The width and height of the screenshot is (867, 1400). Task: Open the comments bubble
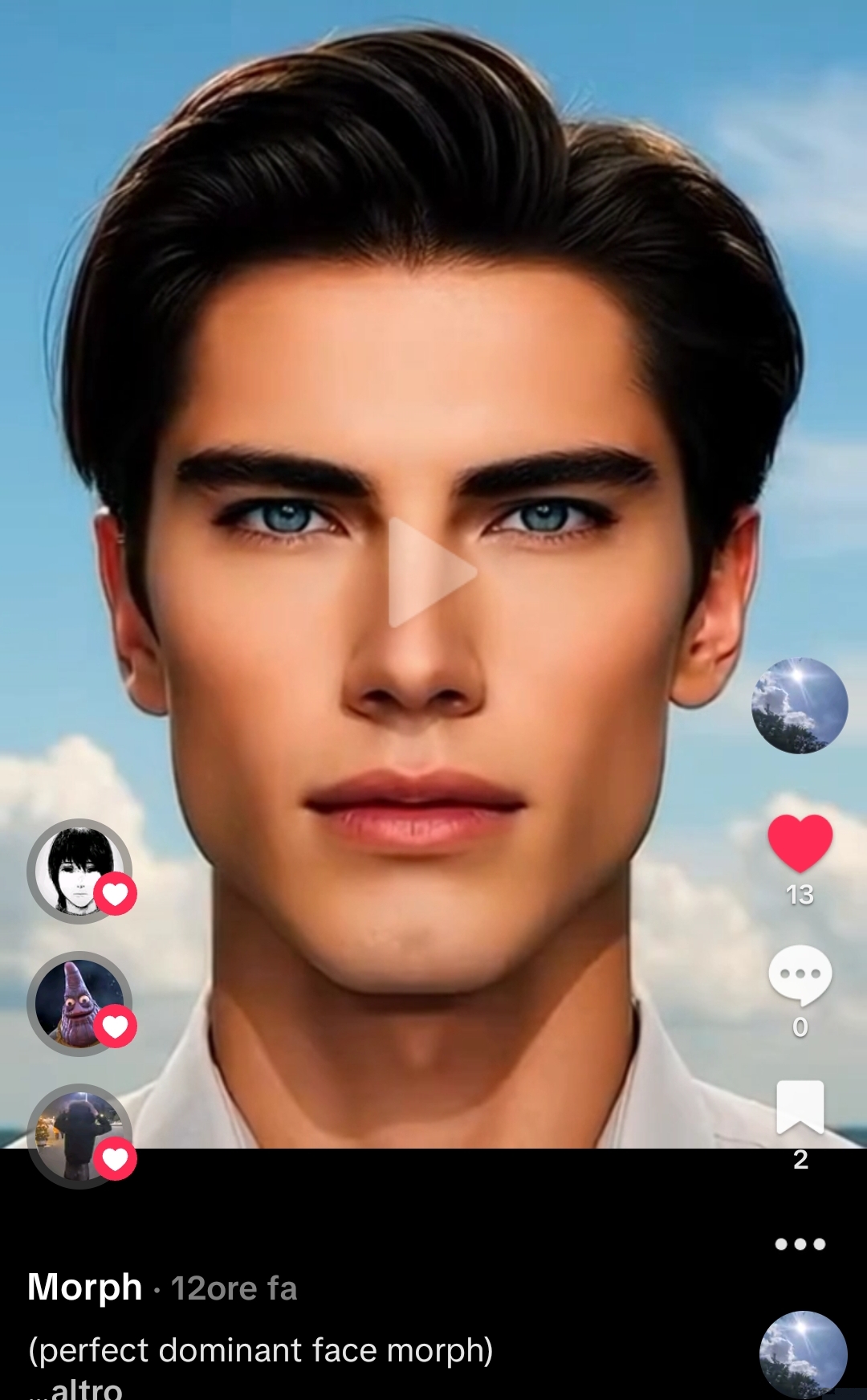tap(800, 975)
